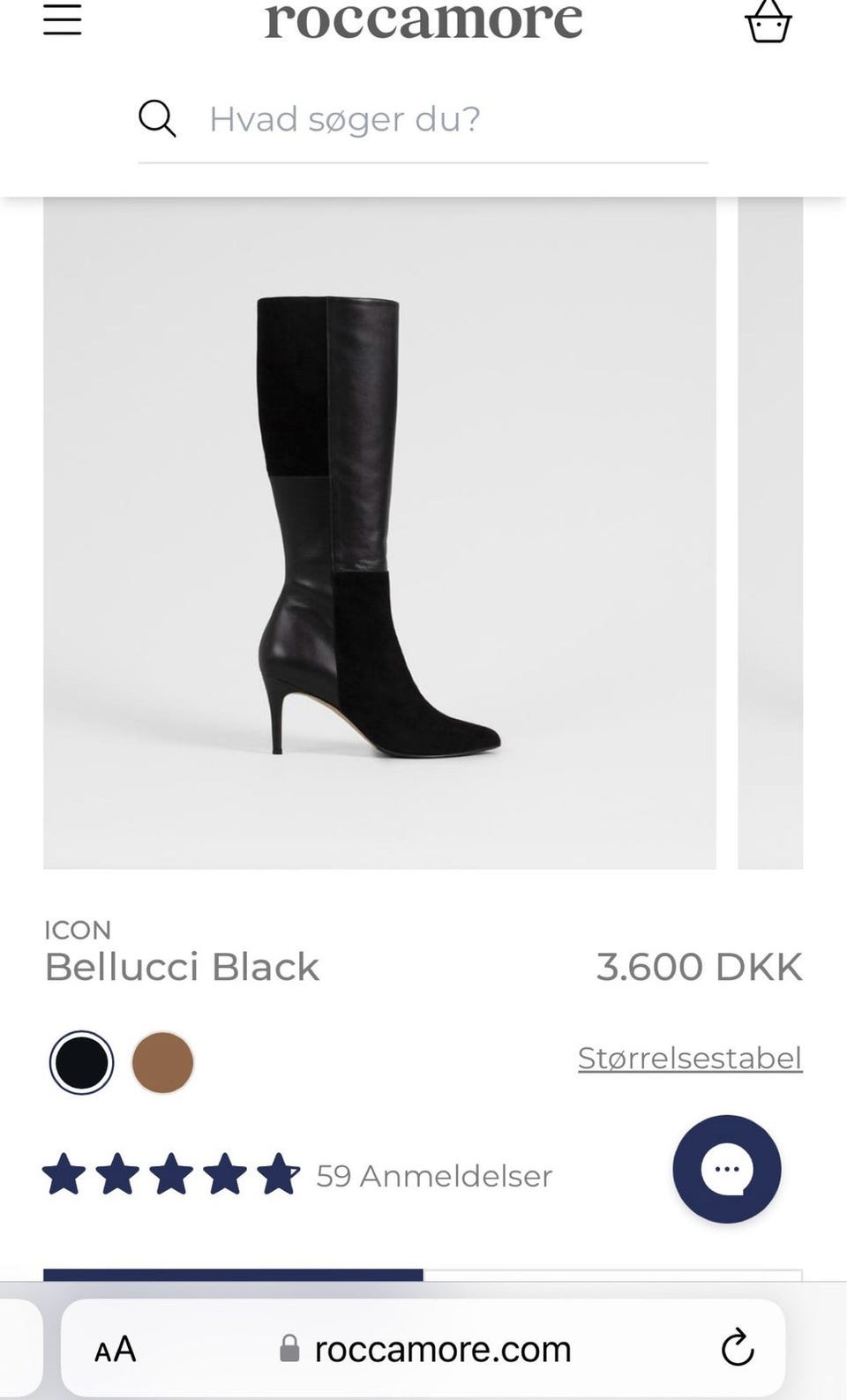Open the shopping basket

click(x=769, y=19)
